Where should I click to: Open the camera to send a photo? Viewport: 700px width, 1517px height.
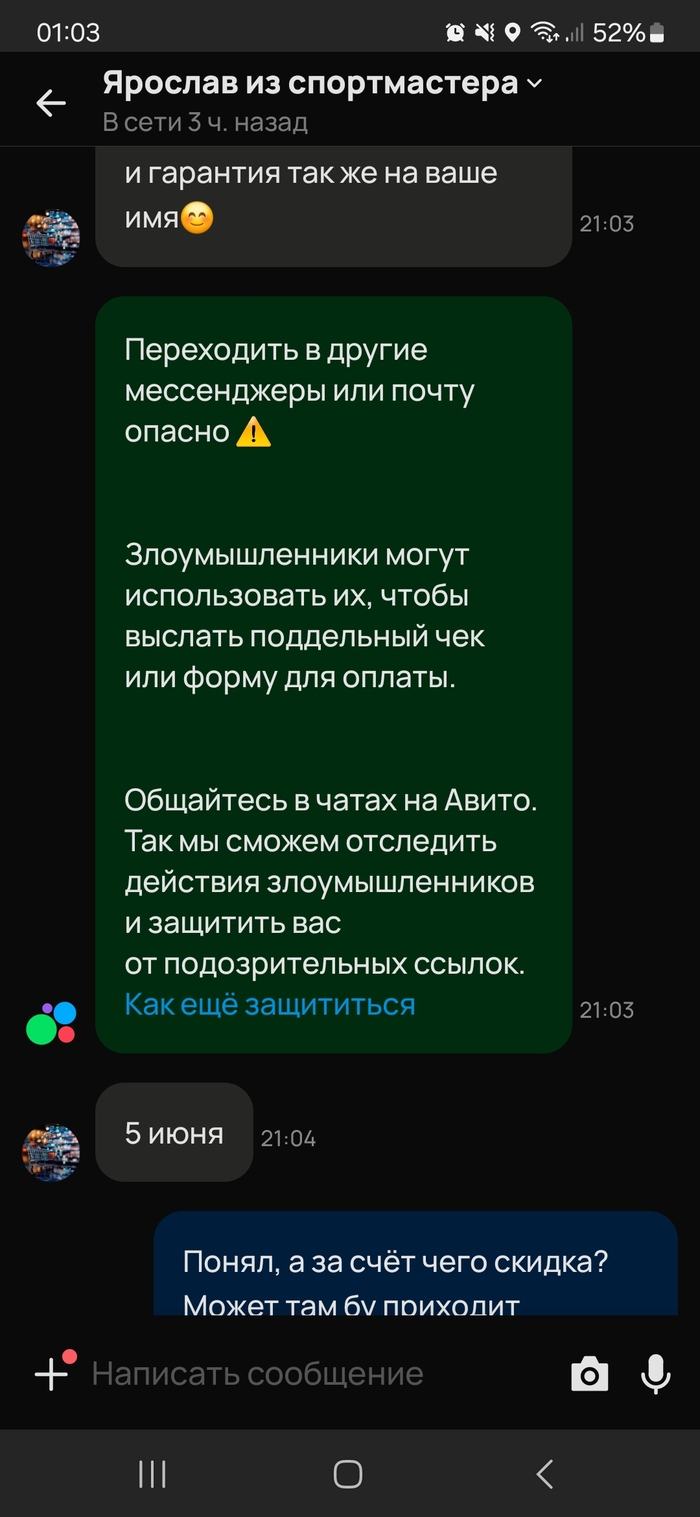click(590, 1375)
